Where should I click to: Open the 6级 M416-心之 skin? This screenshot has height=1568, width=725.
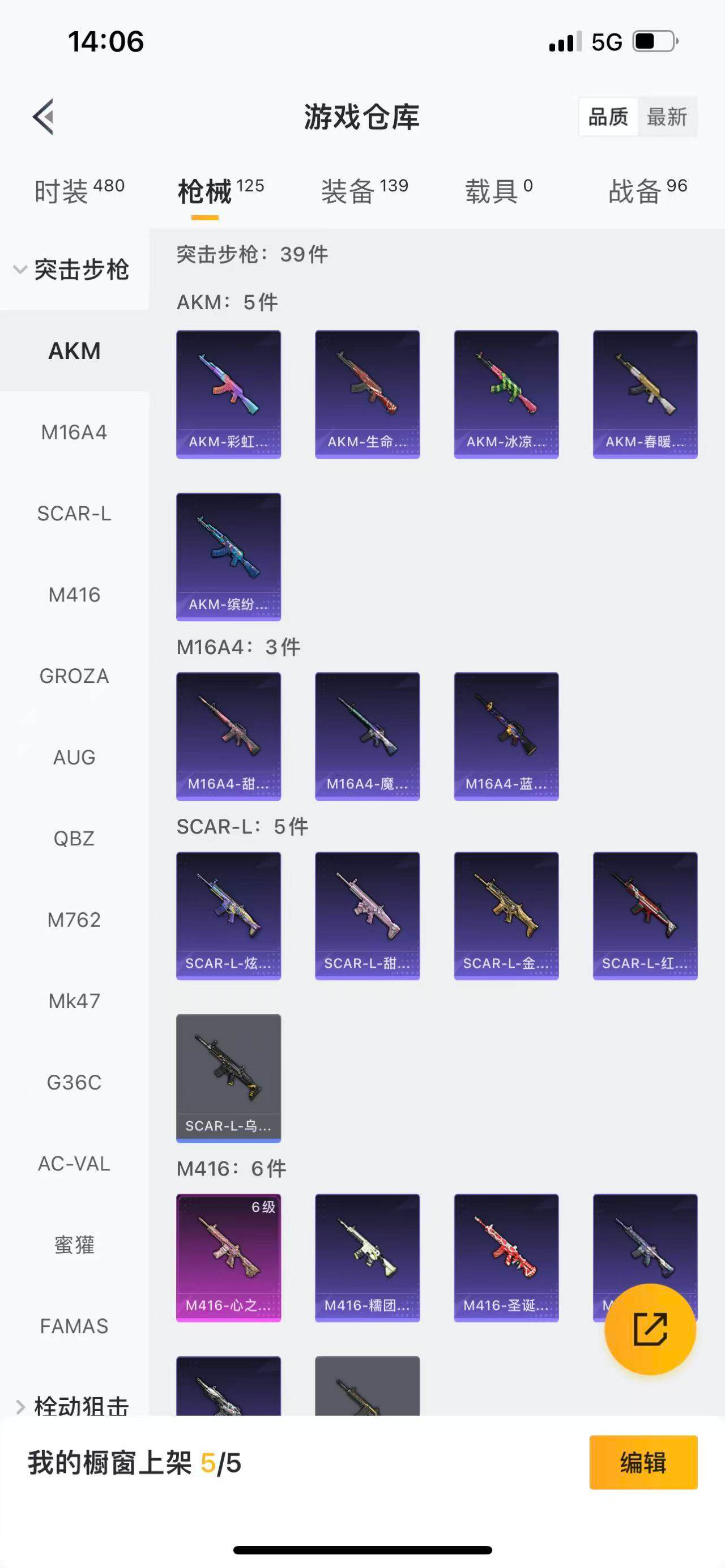click(228, 1258)
